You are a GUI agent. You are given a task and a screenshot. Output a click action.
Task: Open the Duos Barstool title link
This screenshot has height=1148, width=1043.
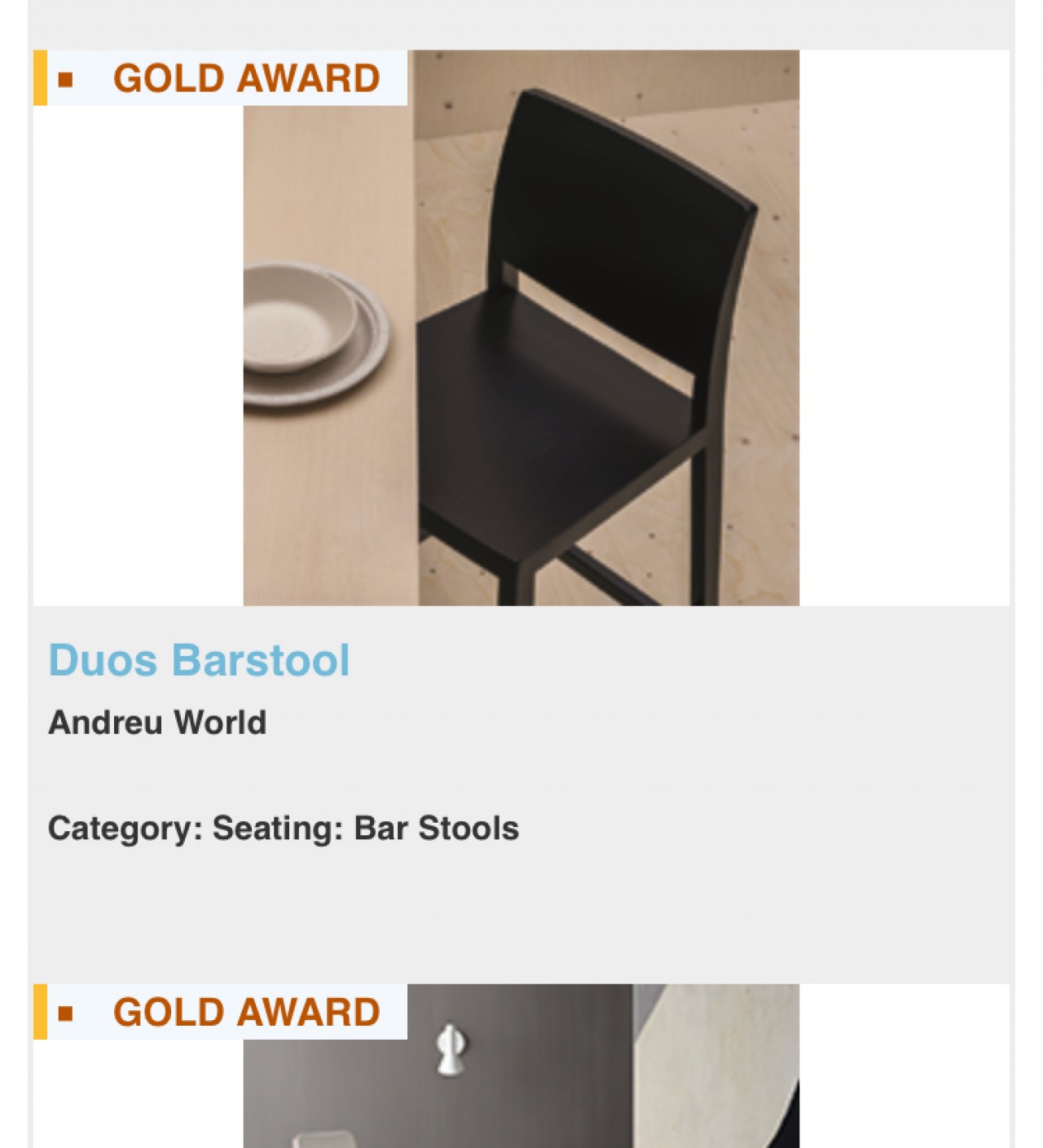click(x=199, y=660)
